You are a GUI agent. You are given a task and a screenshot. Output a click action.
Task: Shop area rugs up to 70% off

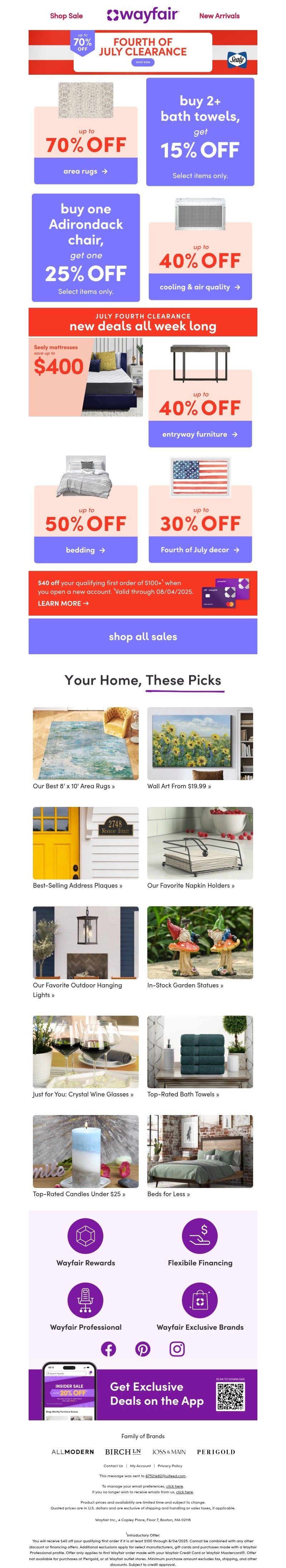coord(86,171)
